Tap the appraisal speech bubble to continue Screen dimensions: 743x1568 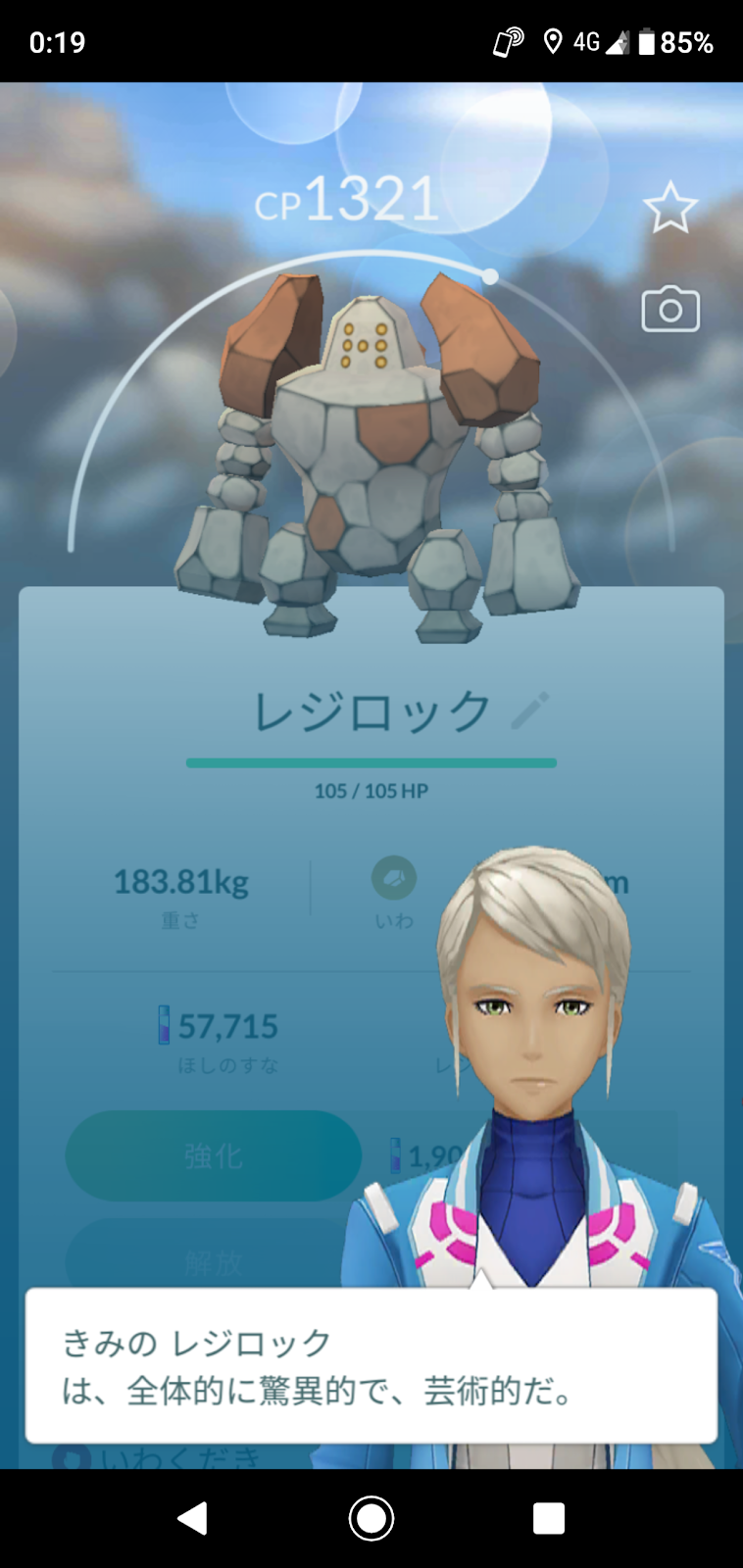tap(371, 1365)
